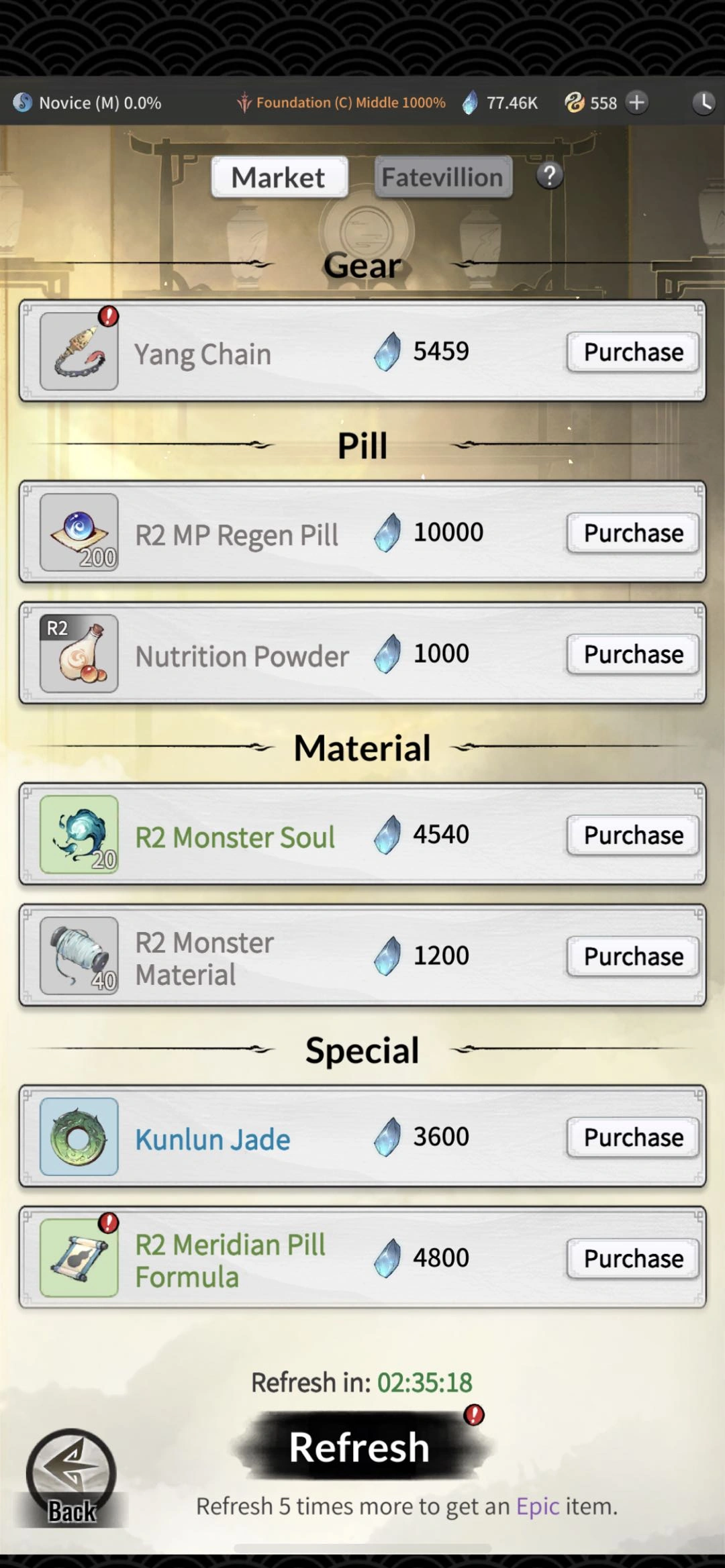Select the Market tab

click(279, 177)
